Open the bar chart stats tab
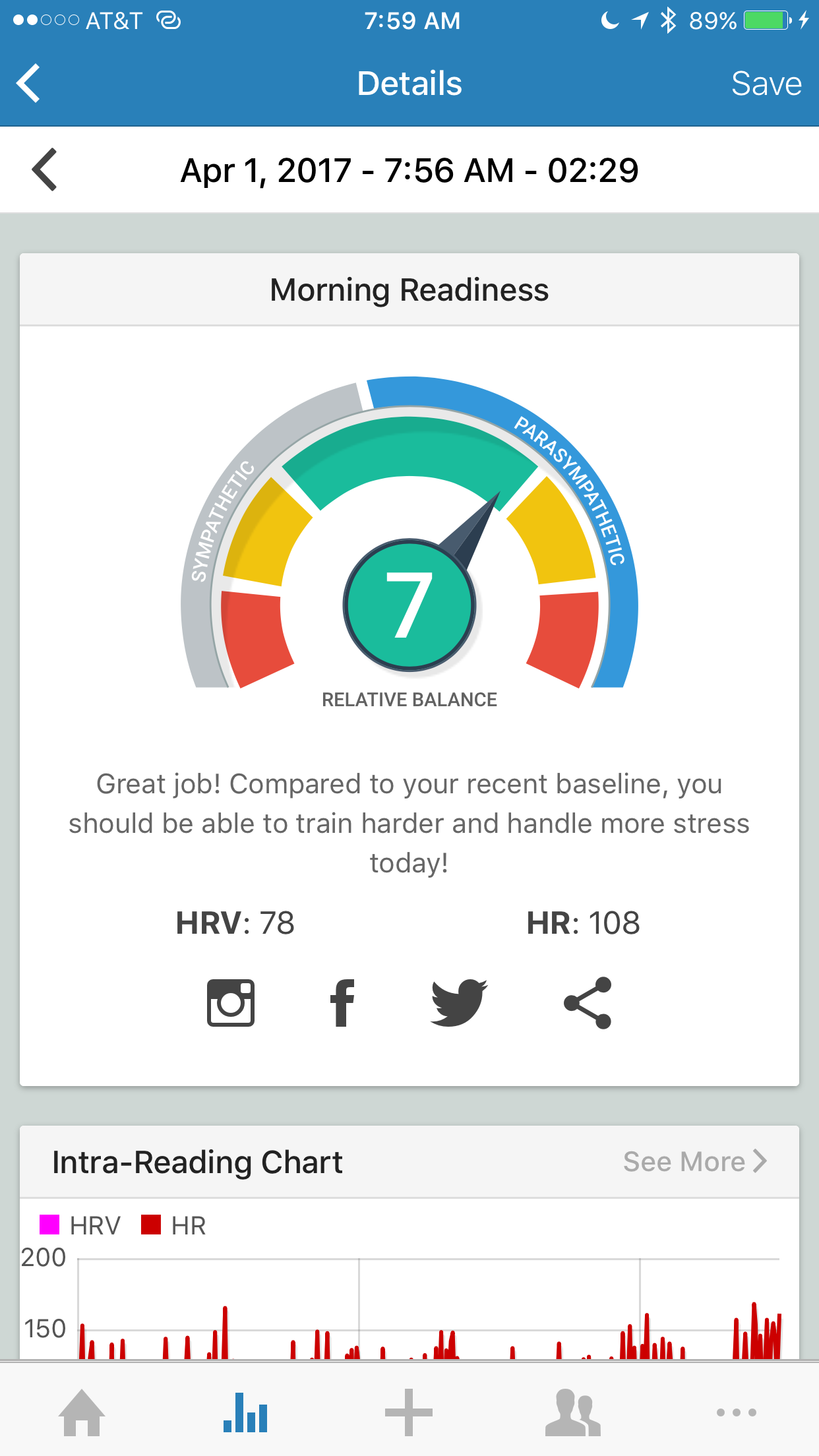819x1456 pixels. point(245,1412)
